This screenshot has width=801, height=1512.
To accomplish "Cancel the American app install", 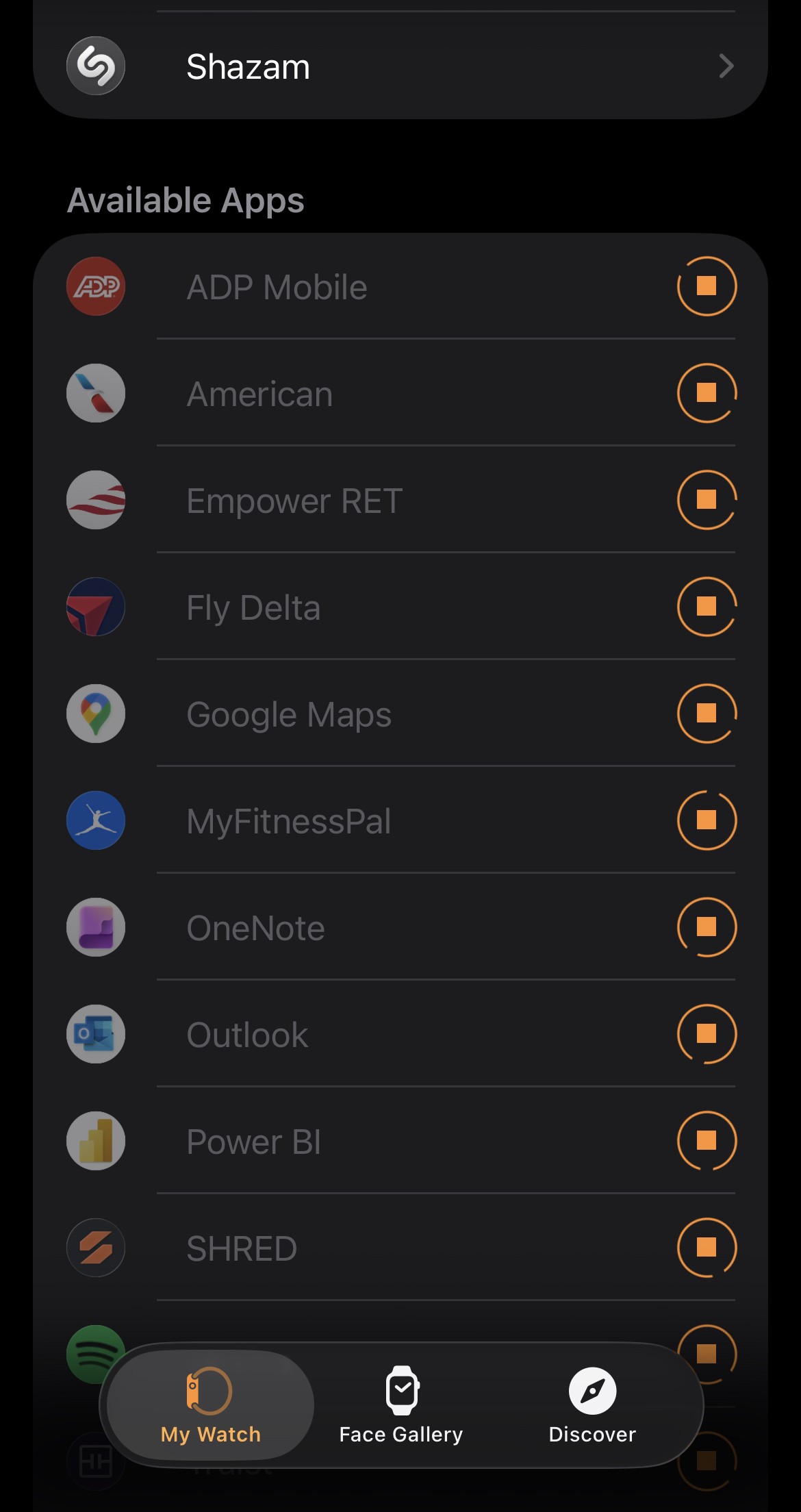I will (707, 393).
